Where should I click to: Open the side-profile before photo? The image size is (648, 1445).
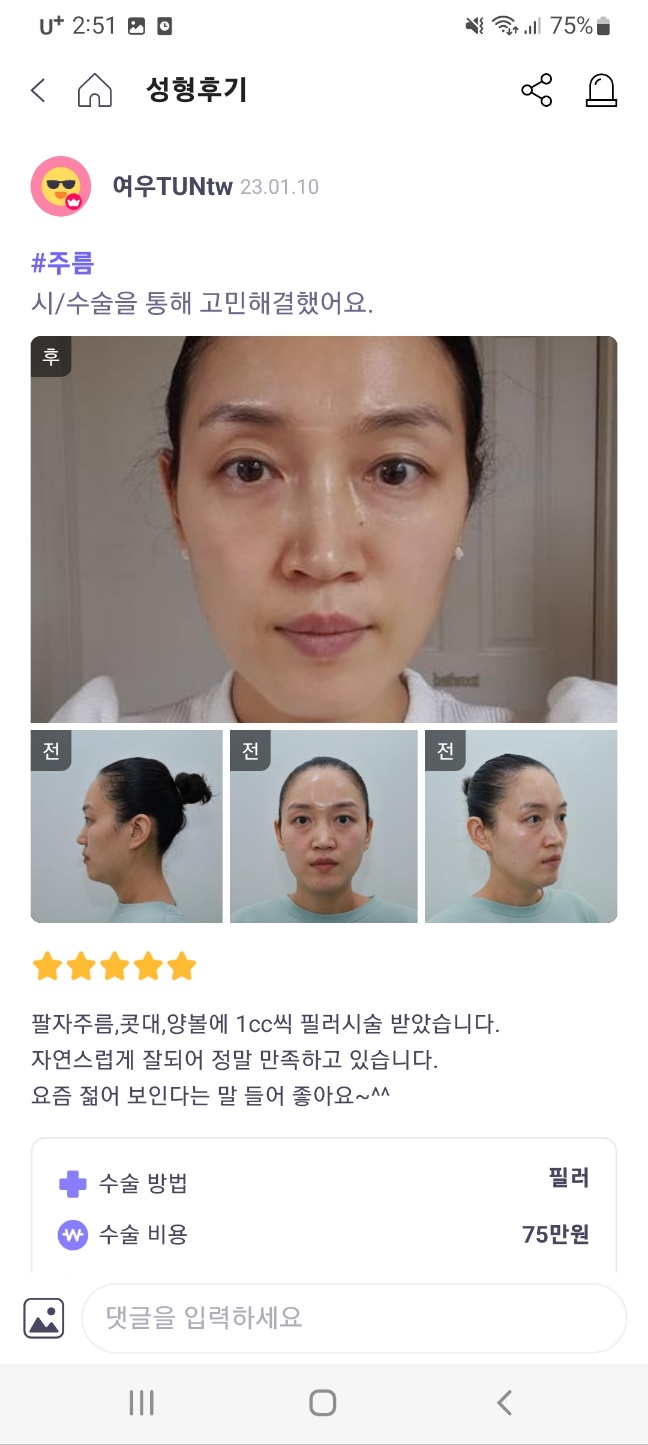tap(127, 826)
